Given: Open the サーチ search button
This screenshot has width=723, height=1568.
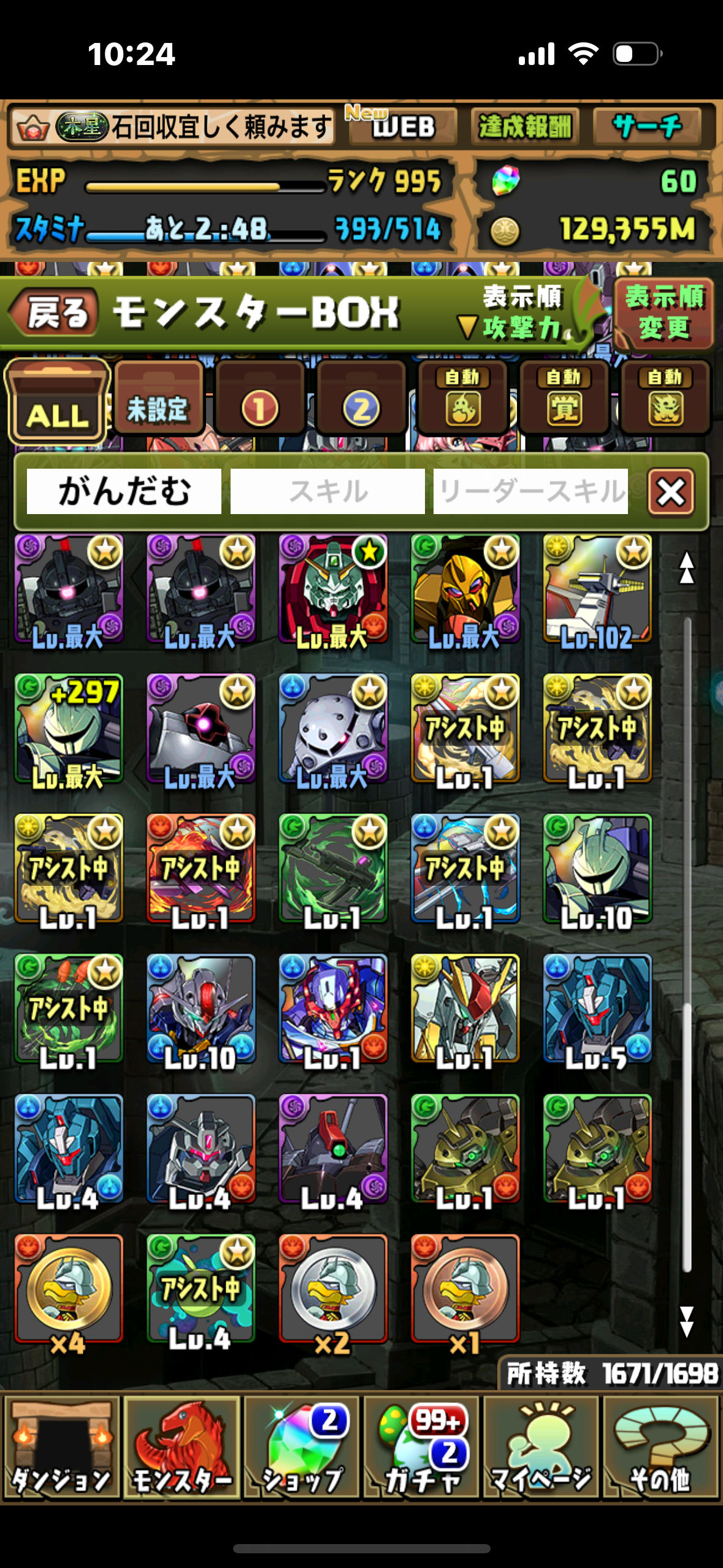Looking at the screenshot, I should [647, 127].
